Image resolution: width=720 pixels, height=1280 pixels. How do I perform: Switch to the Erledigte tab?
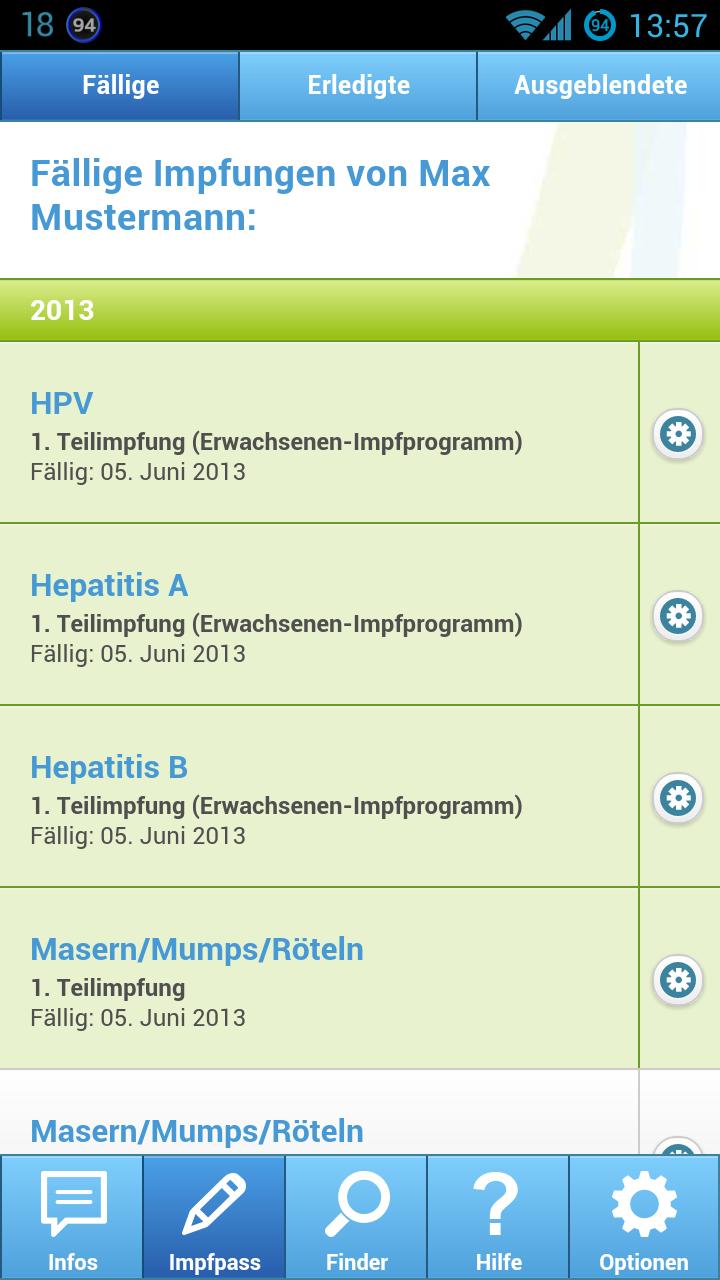[358, 86]
